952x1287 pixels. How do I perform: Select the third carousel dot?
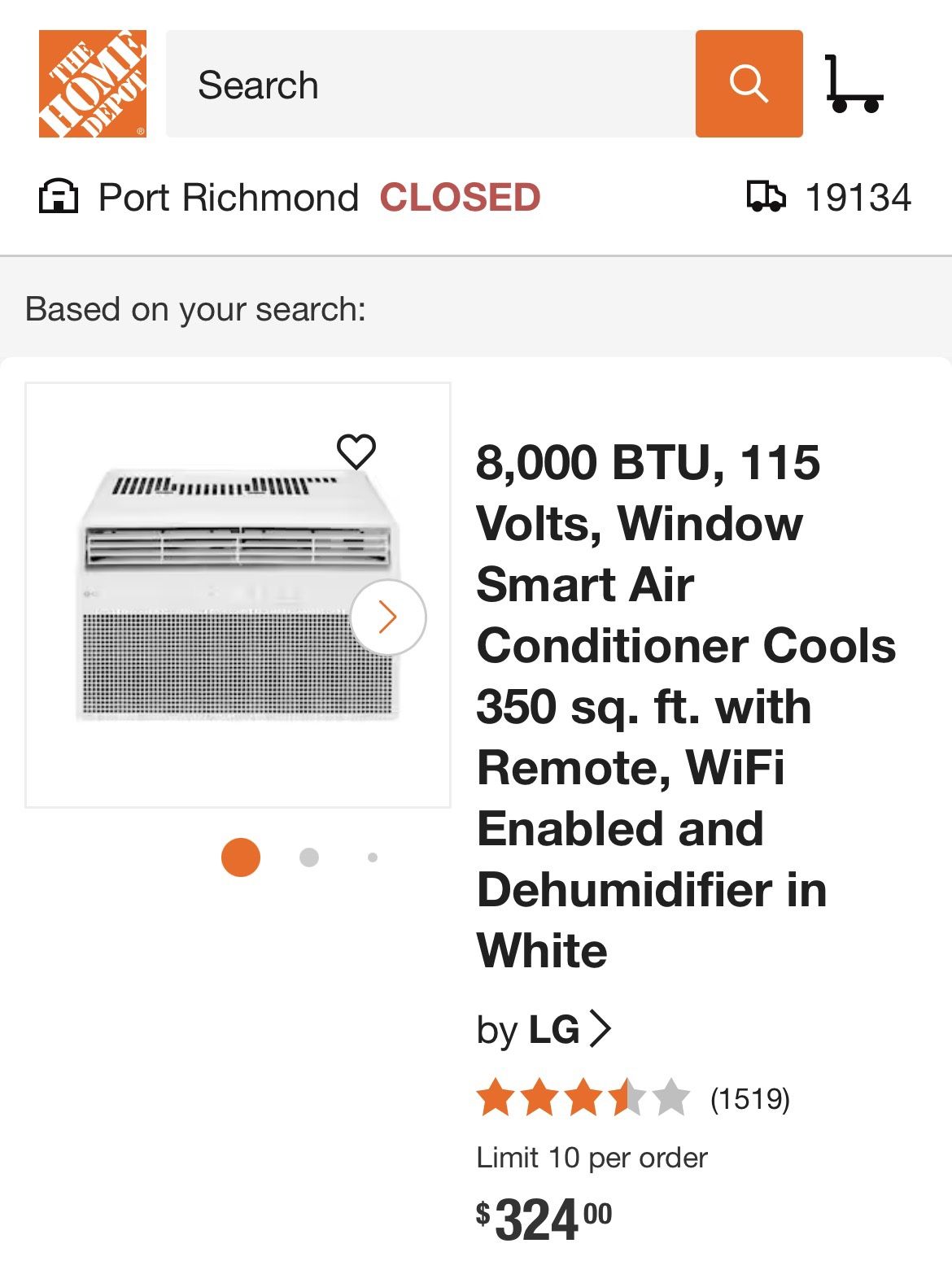pos(372,856)
